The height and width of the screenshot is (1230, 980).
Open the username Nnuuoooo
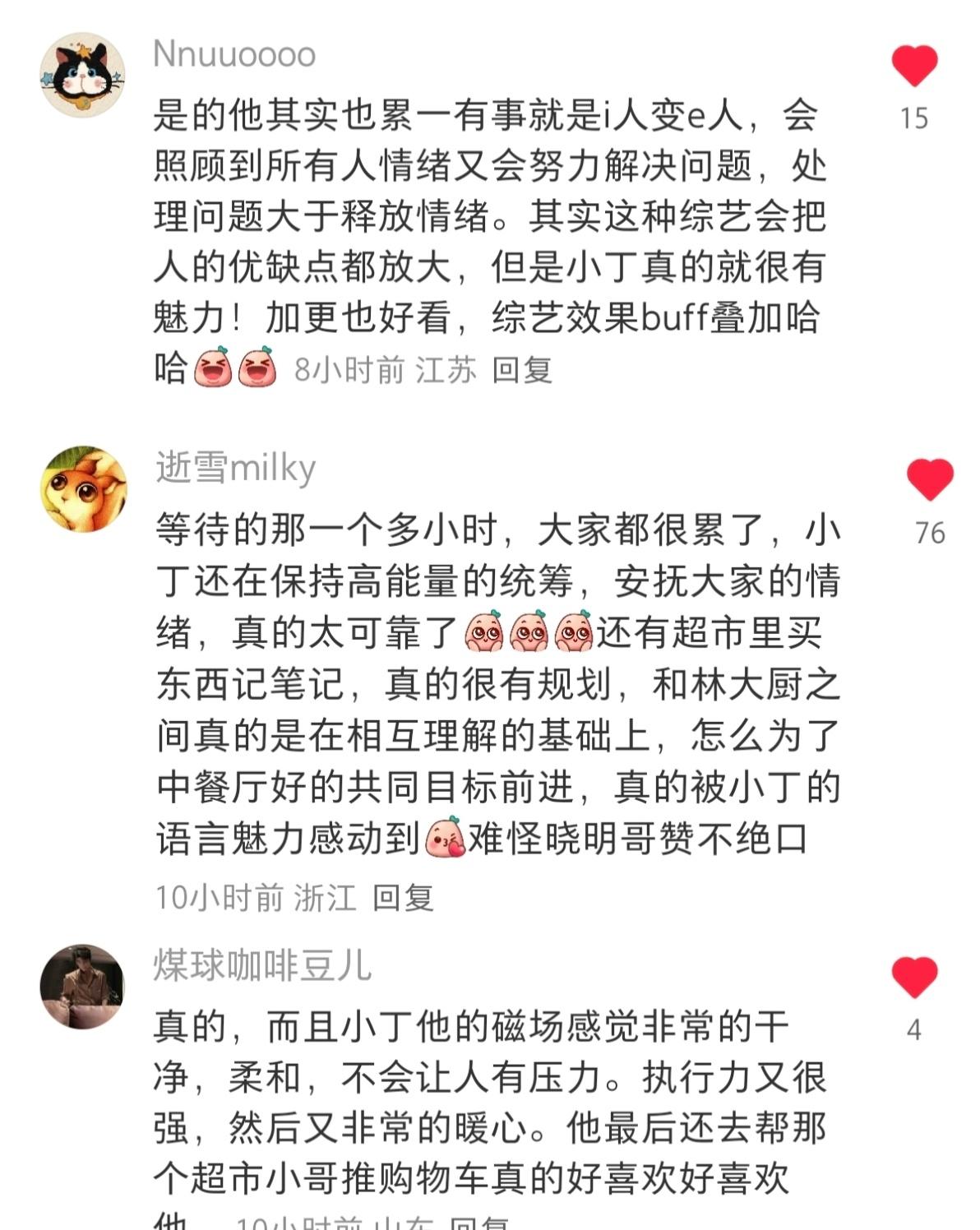coord(234,54)
